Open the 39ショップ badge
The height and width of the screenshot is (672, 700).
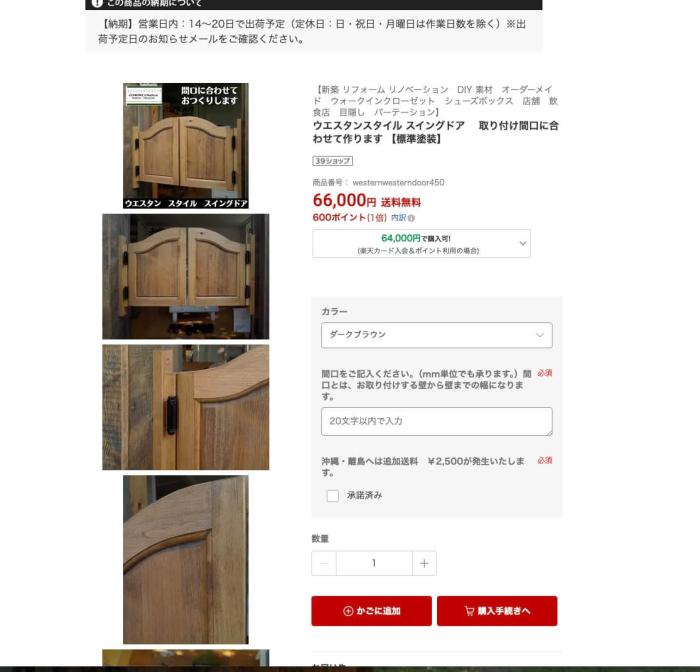pyautogui.click(x=332, y=160)
